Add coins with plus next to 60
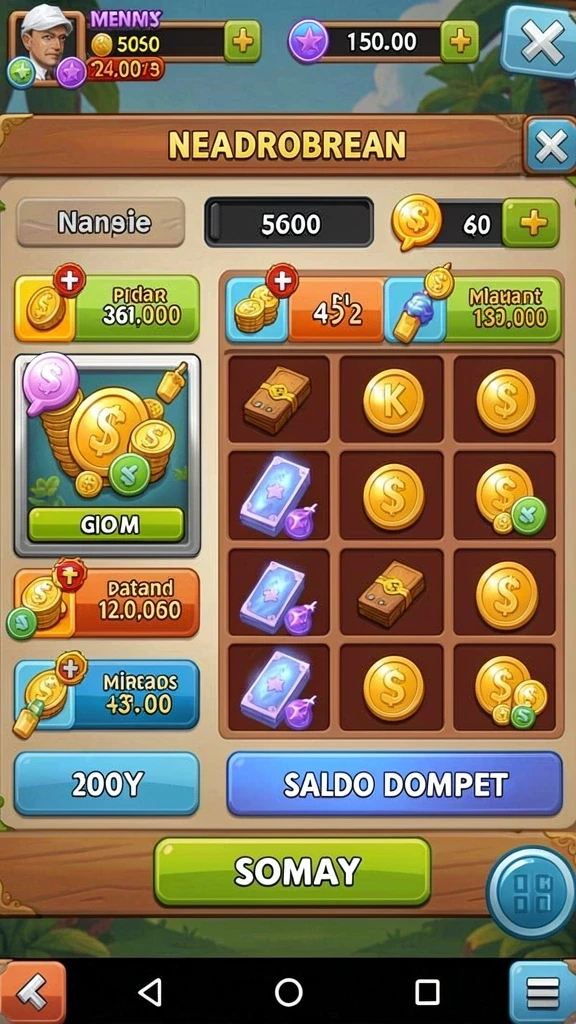Viewport: 576px width, 1024px height. 531,223
